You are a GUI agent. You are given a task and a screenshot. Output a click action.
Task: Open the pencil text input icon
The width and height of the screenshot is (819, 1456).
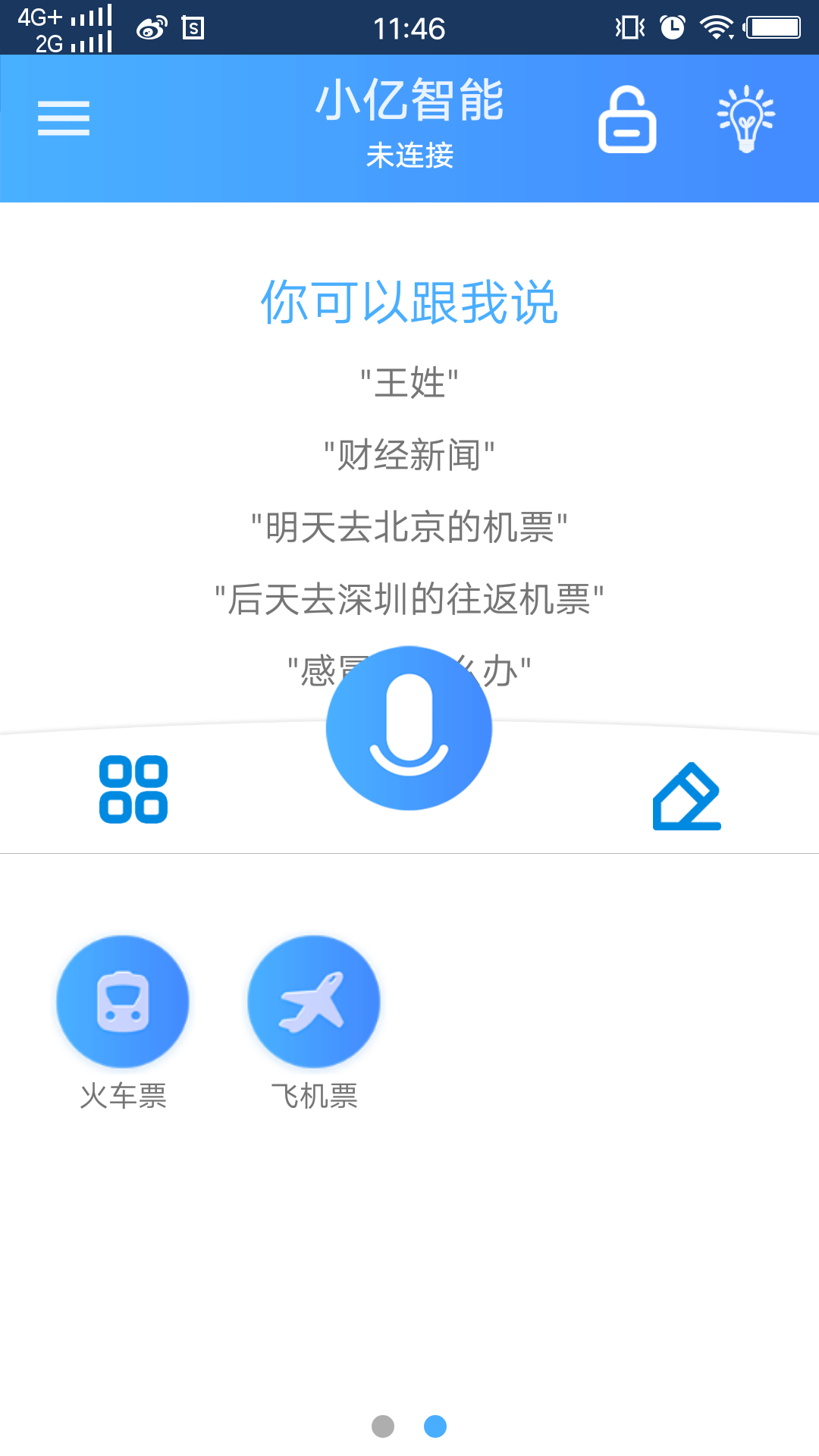(x=687, y=796)
